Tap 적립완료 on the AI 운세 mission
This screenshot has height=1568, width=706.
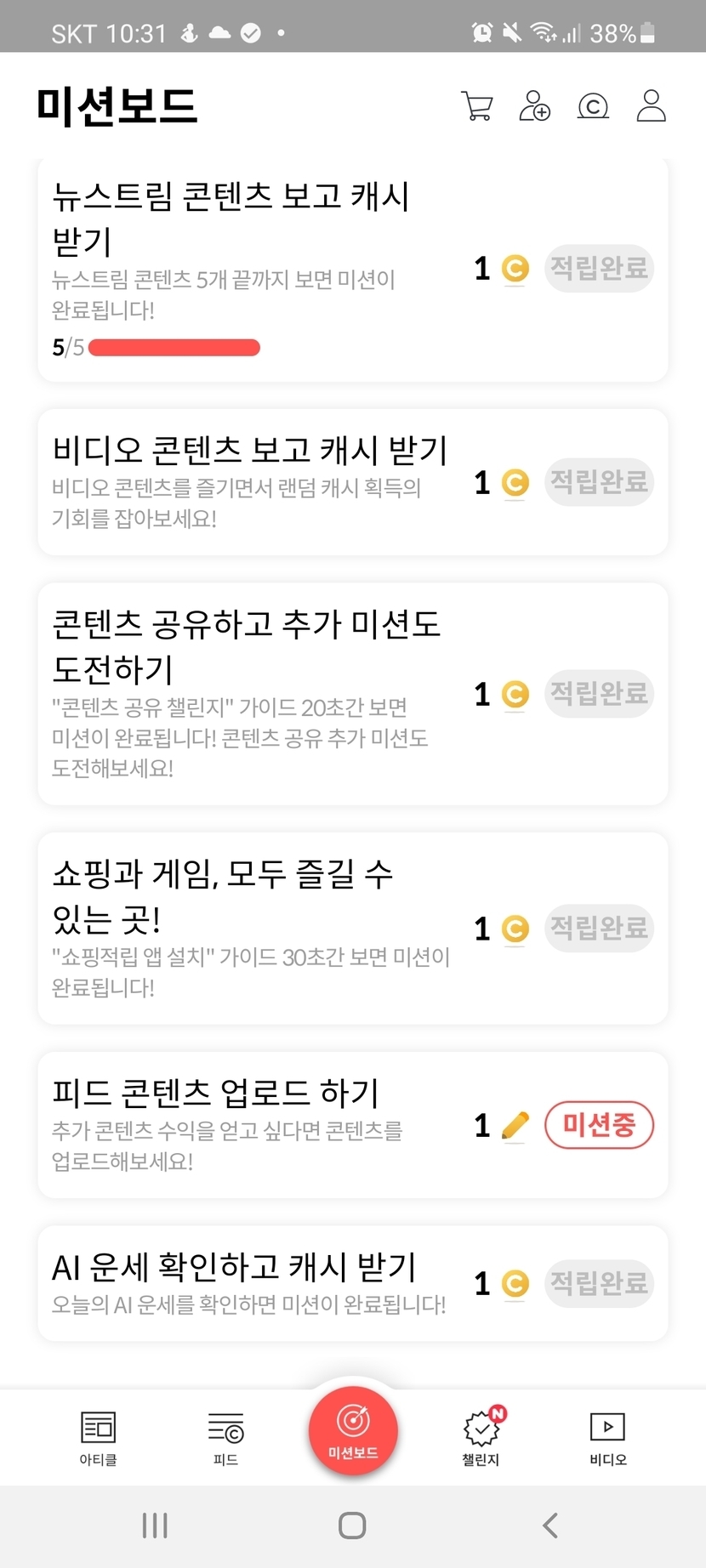tap(599, 1283)
